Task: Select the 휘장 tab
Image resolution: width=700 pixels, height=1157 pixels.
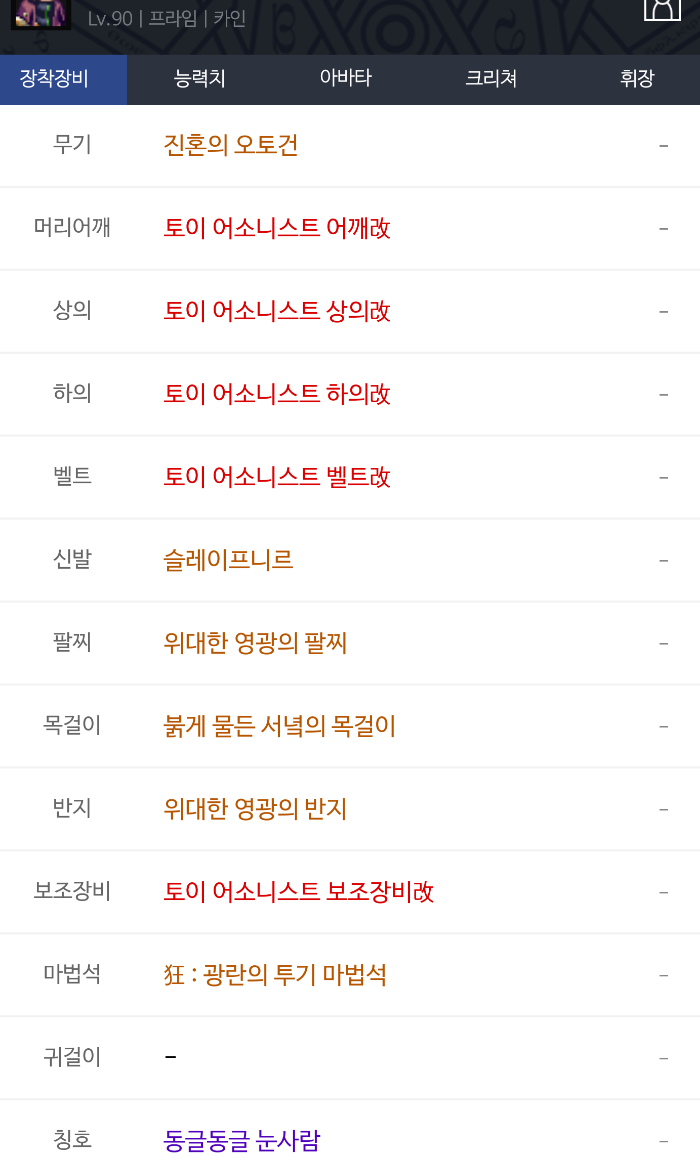Action: click(x=636, y=79)
